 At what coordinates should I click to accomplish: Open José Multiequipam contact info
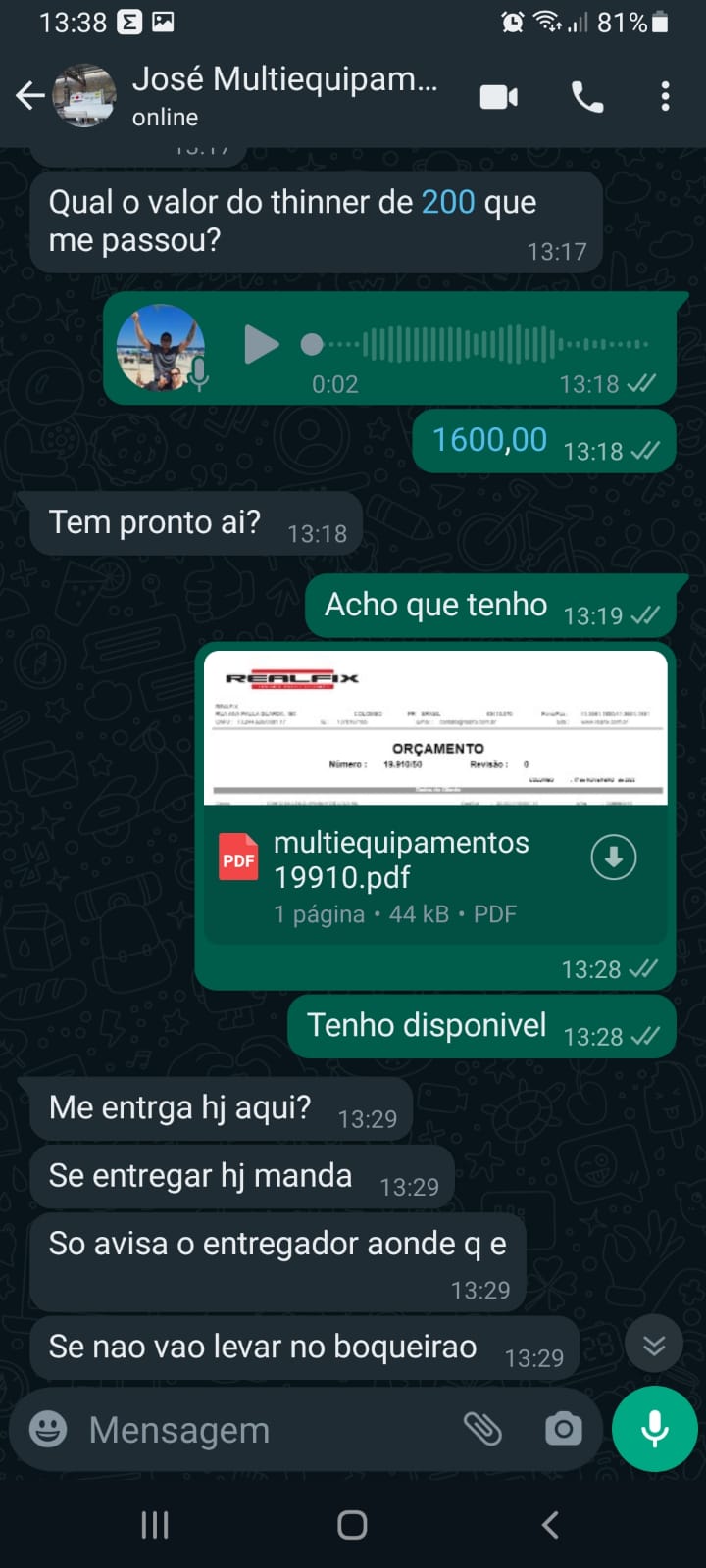tap(284, 95)
